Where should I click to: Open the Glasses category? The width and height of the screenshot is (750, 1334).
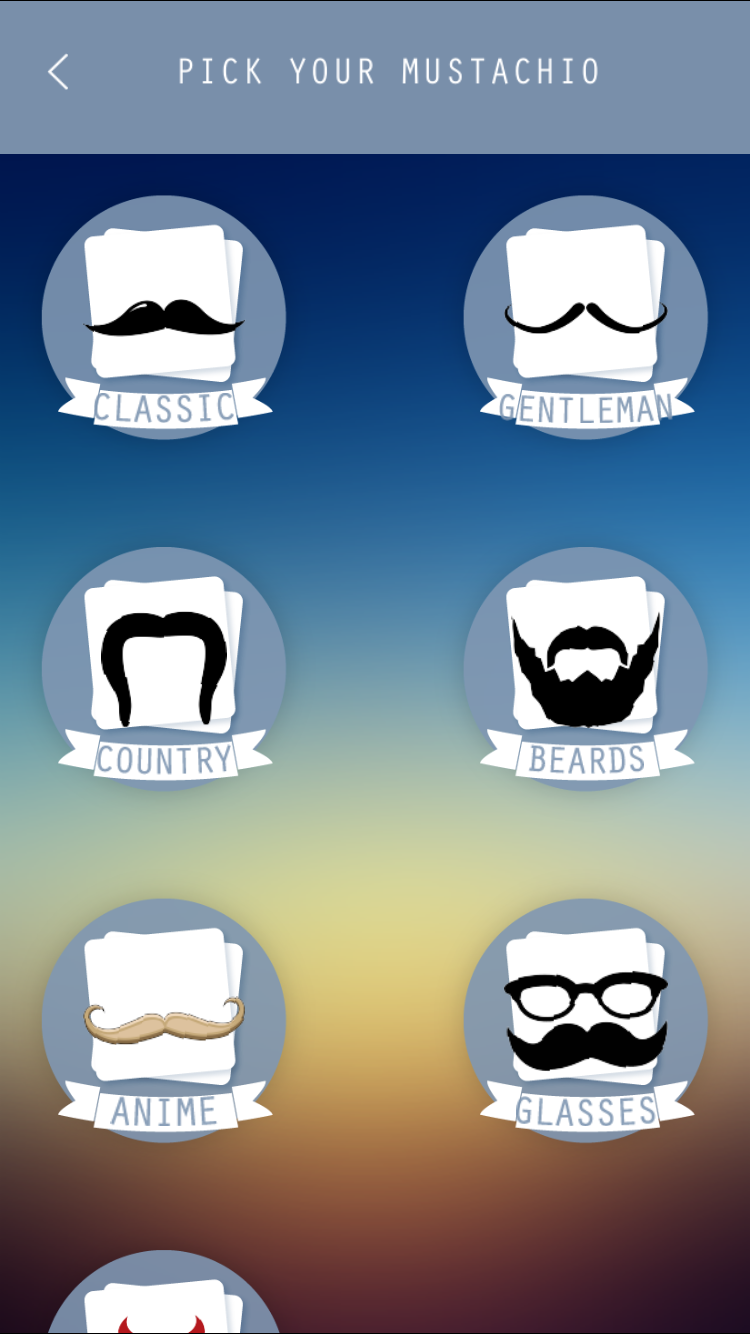[x=586, y=1021]
